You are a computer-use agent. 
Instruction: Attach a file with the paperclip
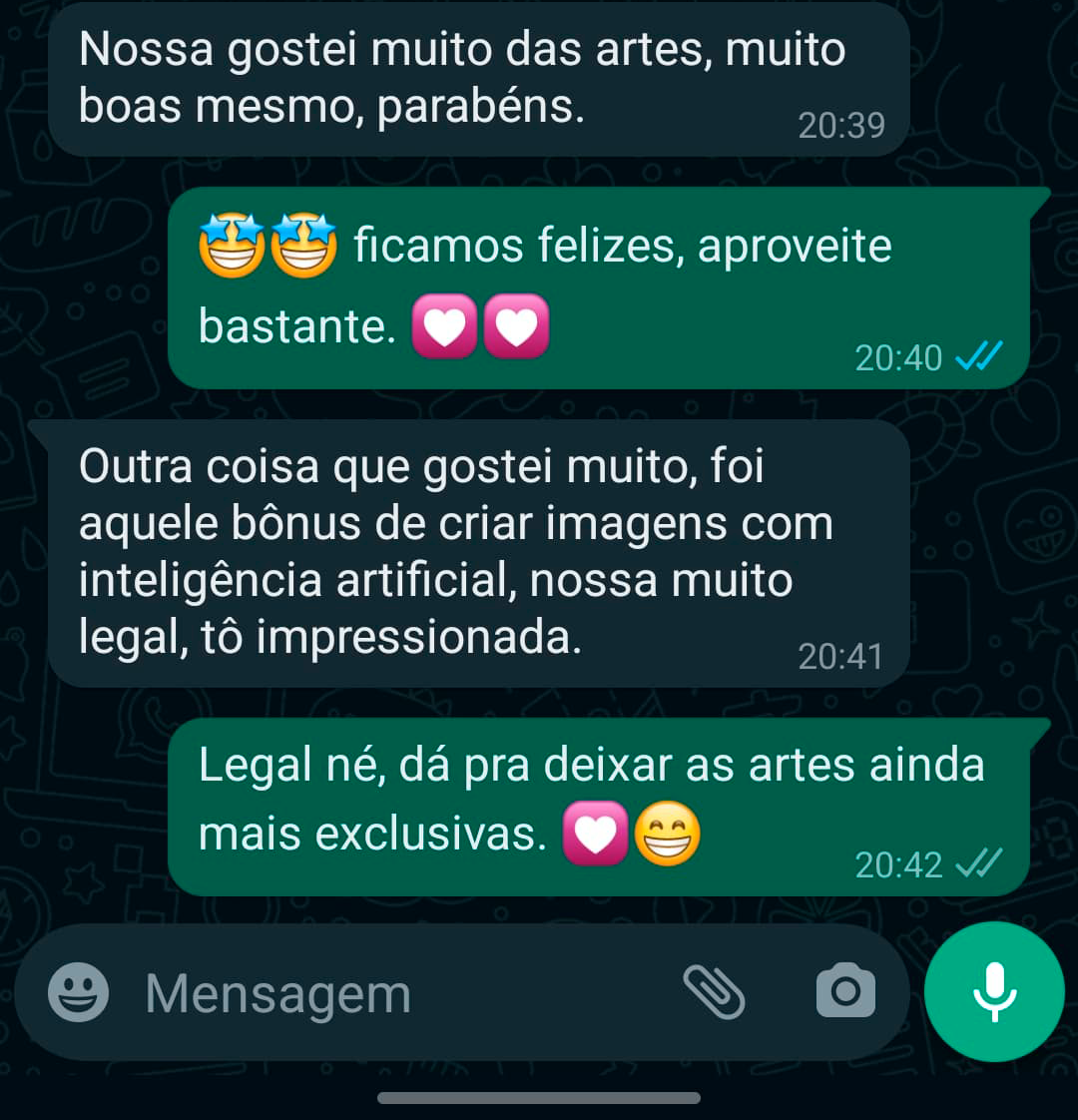coord(714,992)
